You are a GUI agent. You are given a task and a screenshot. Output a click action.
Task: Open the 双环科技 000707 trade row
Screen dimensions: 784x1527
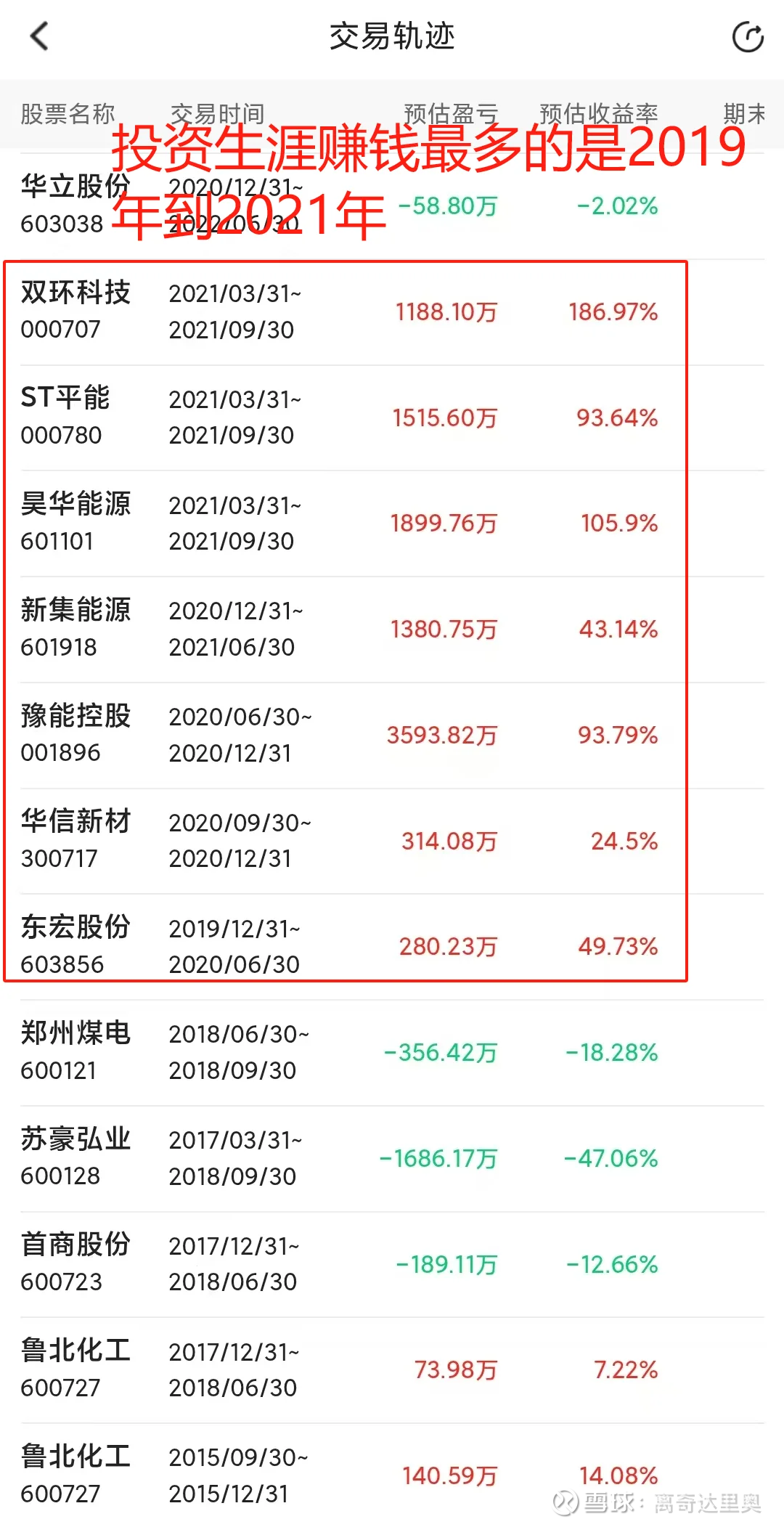(x=392, y=312)
